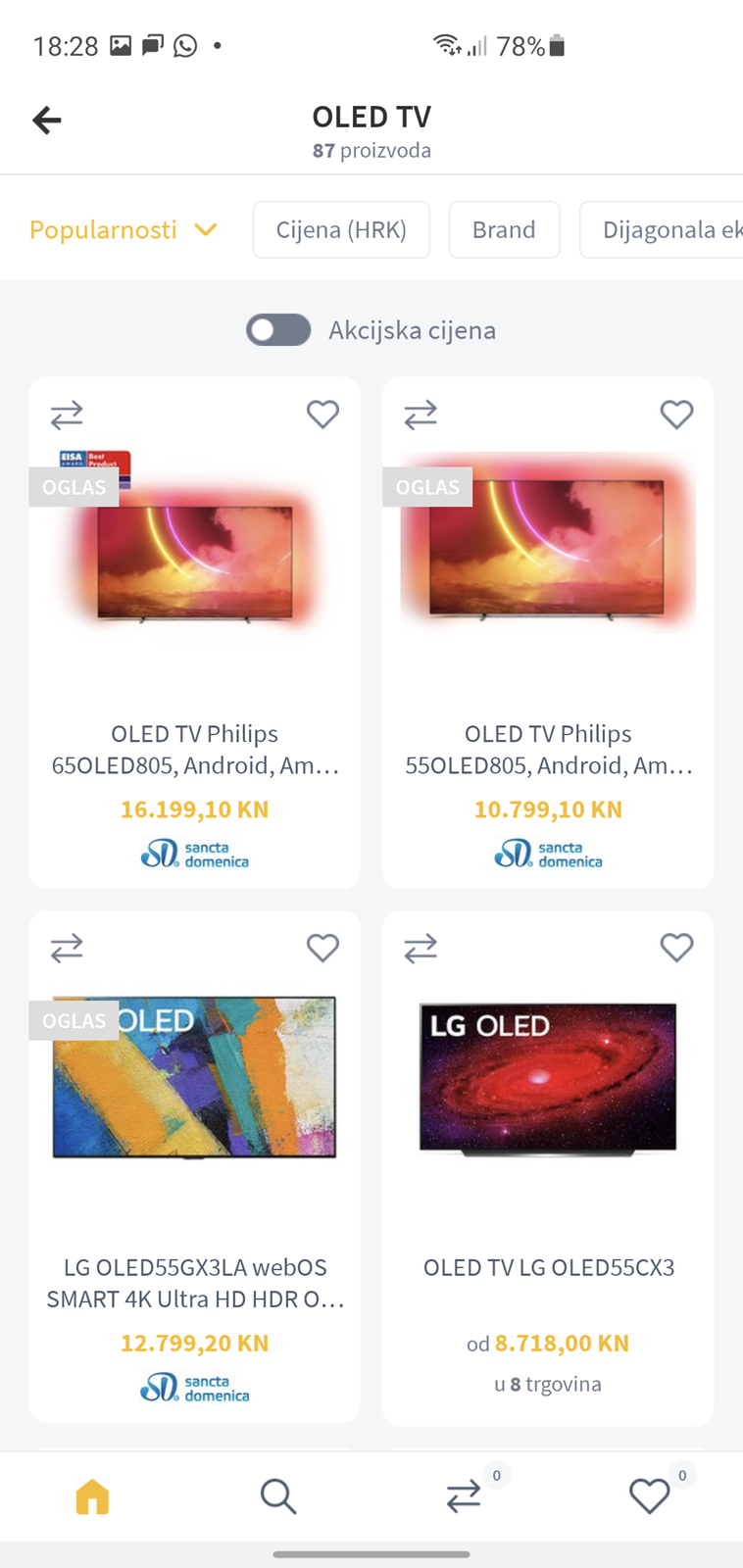Compare the LG OLED55GX3LA TV
Screen dimensions: 743x1568
pos(67,949)
